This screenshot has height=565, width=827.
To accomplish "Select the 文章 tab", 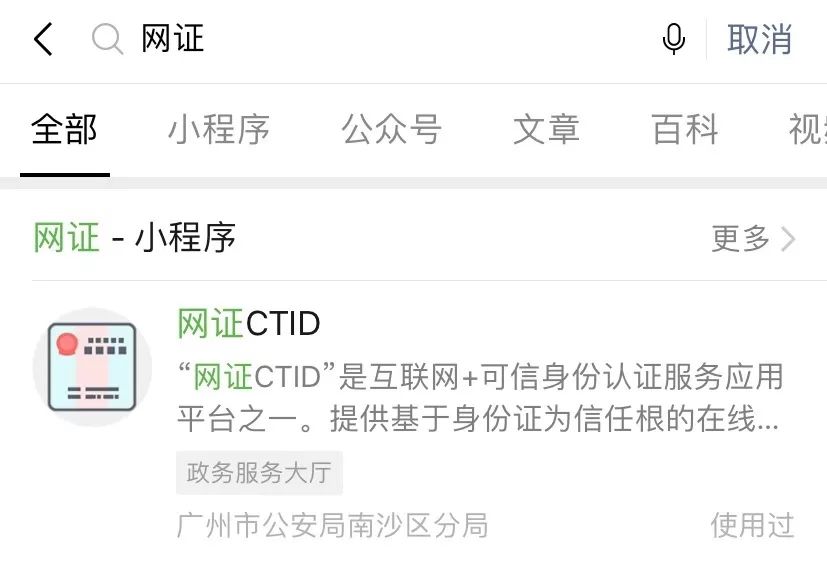I will click(x=546, y=130).
